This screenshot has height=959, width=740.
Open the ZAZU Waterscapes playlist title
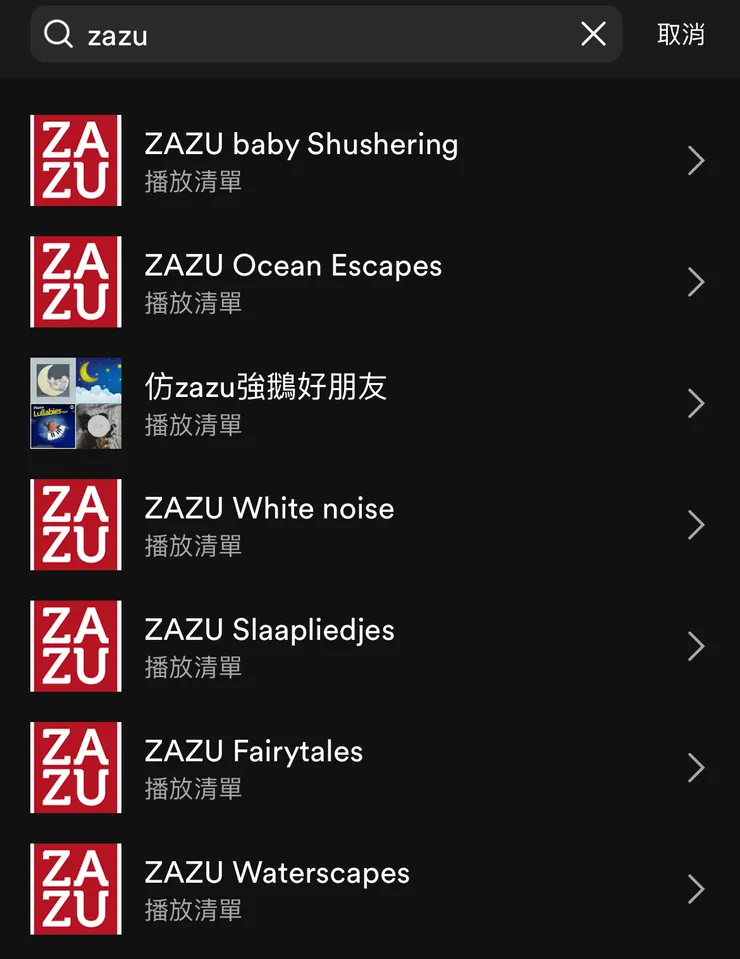click(277, 872)
